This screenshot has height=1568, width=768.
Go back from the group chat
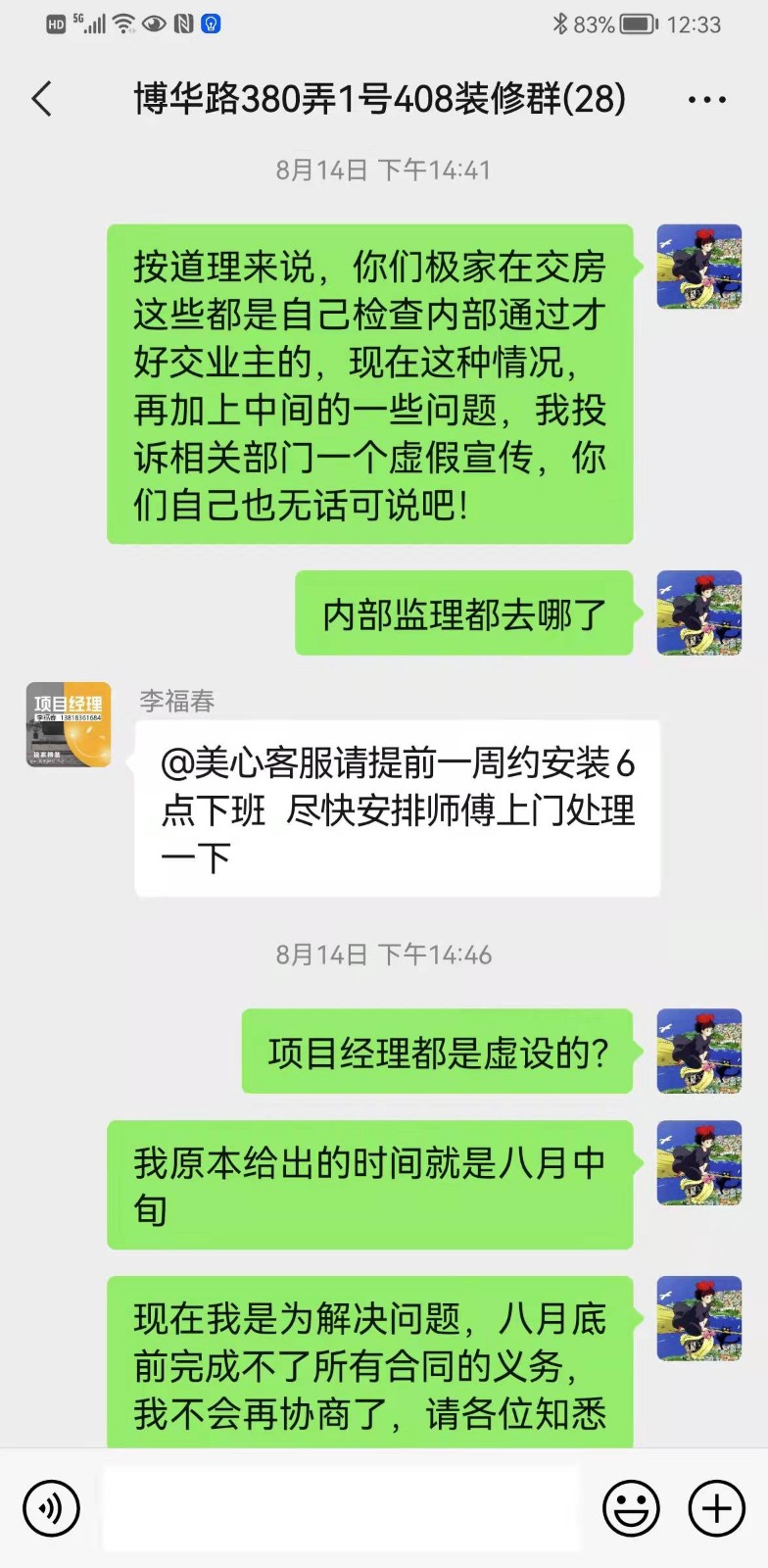click(x=42, y=99)
